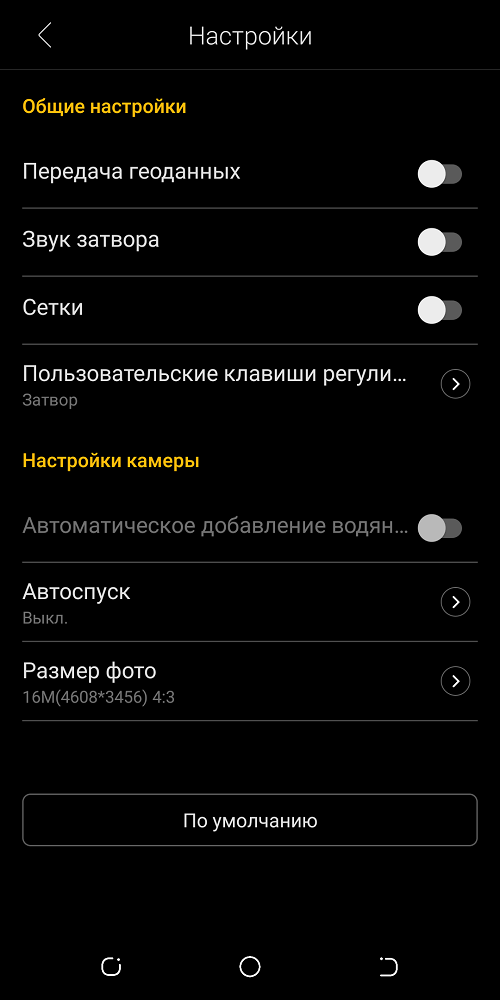Turn on Звук затвора

439,242
